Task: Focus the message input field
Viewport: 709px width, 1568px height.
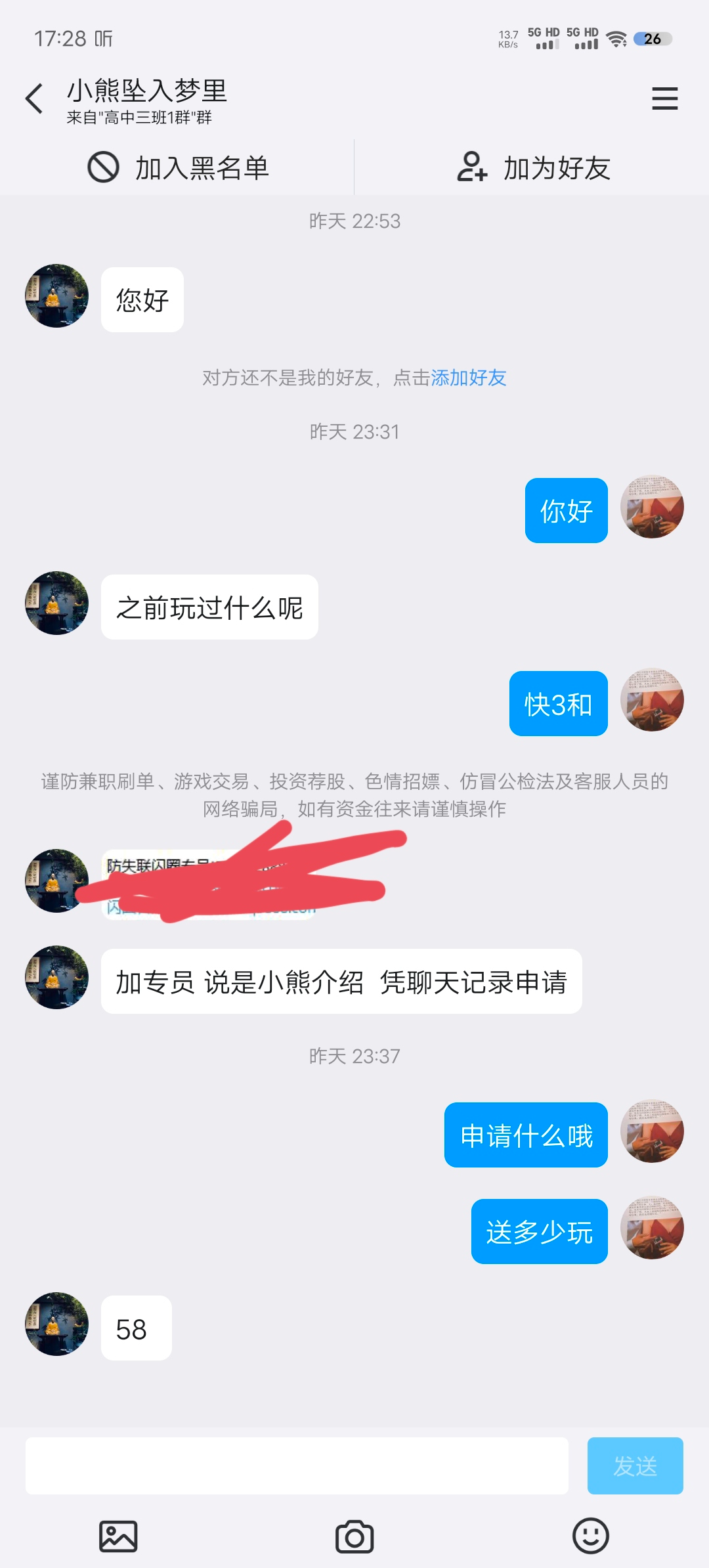Action: [297, 1466]
